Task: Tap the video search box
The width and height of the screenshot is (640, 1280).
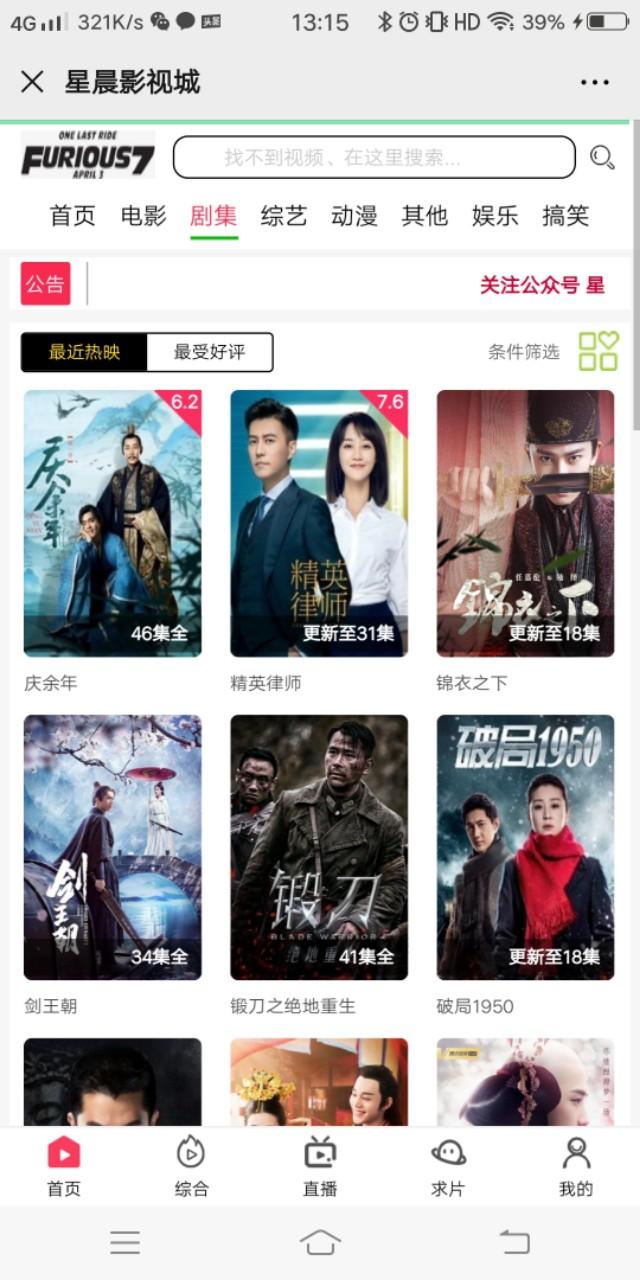Action: point(374,157)
